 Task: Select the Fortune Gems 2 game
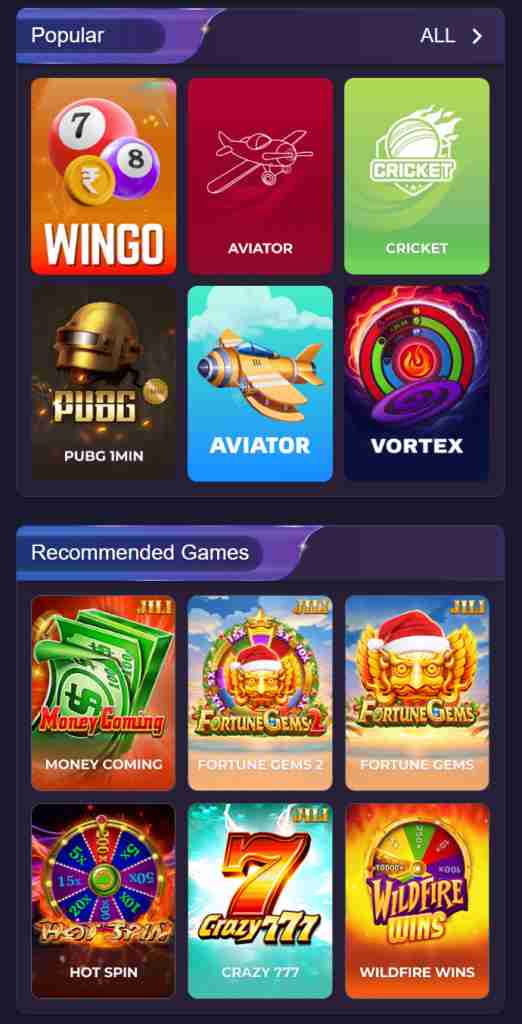tap(260, 693)
